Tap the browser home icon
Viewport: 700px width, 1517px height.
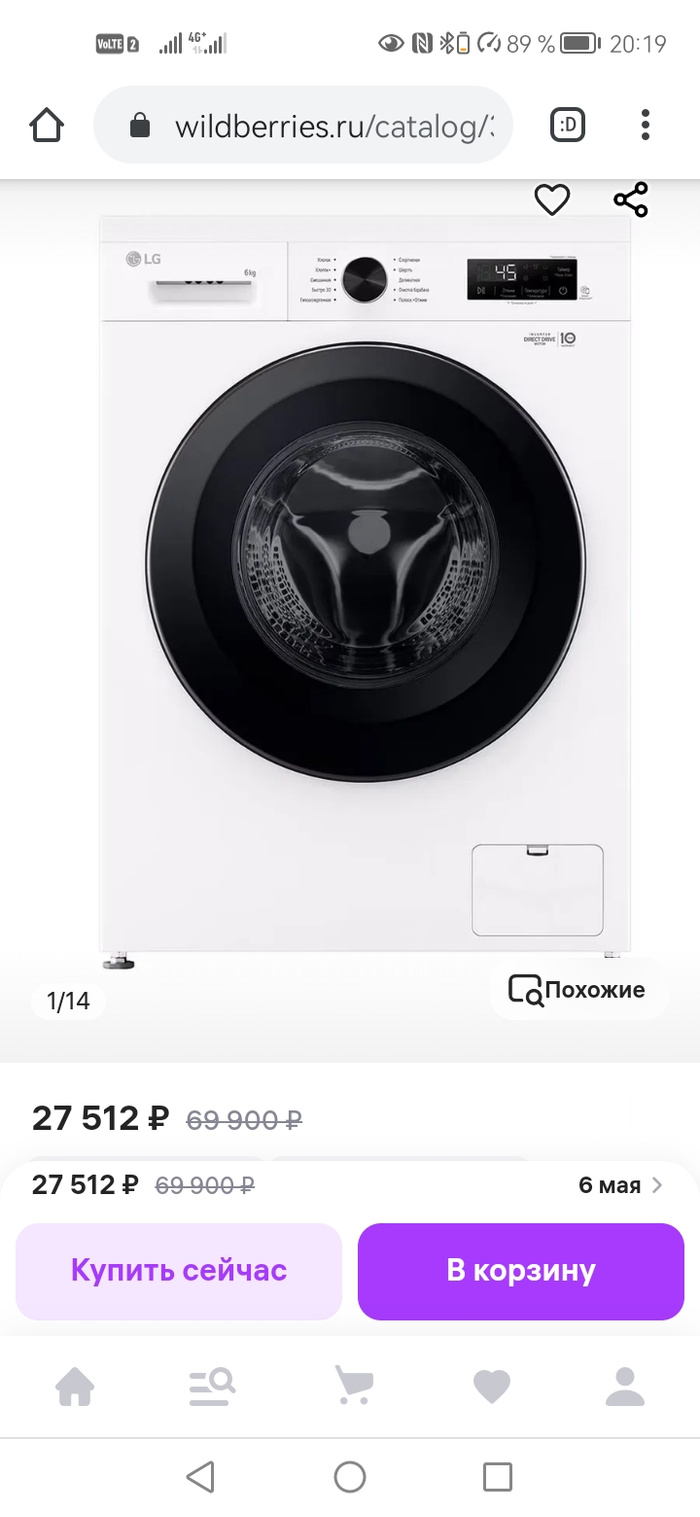coord(47,125)
